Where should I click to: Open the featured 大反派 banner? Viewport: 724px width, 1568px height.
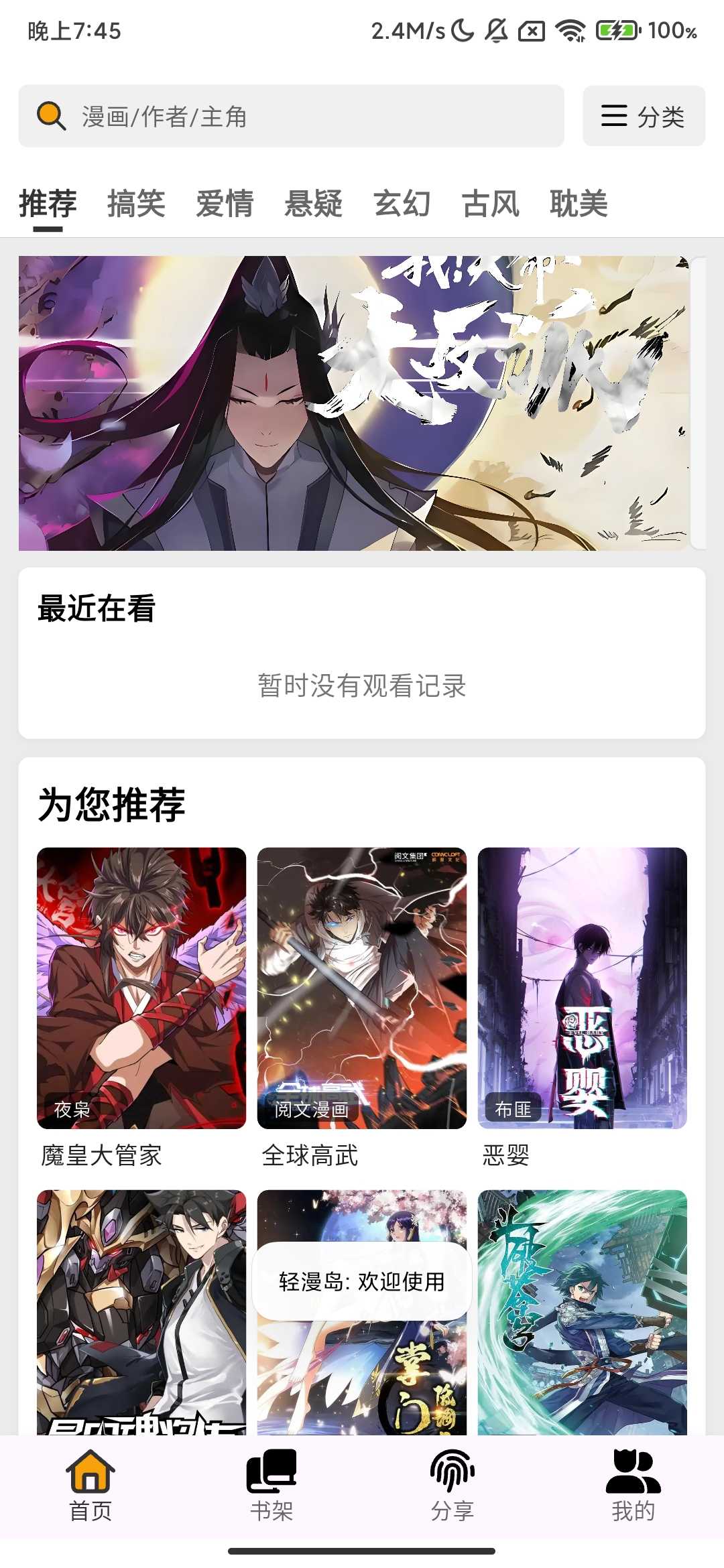coord(354,403)
